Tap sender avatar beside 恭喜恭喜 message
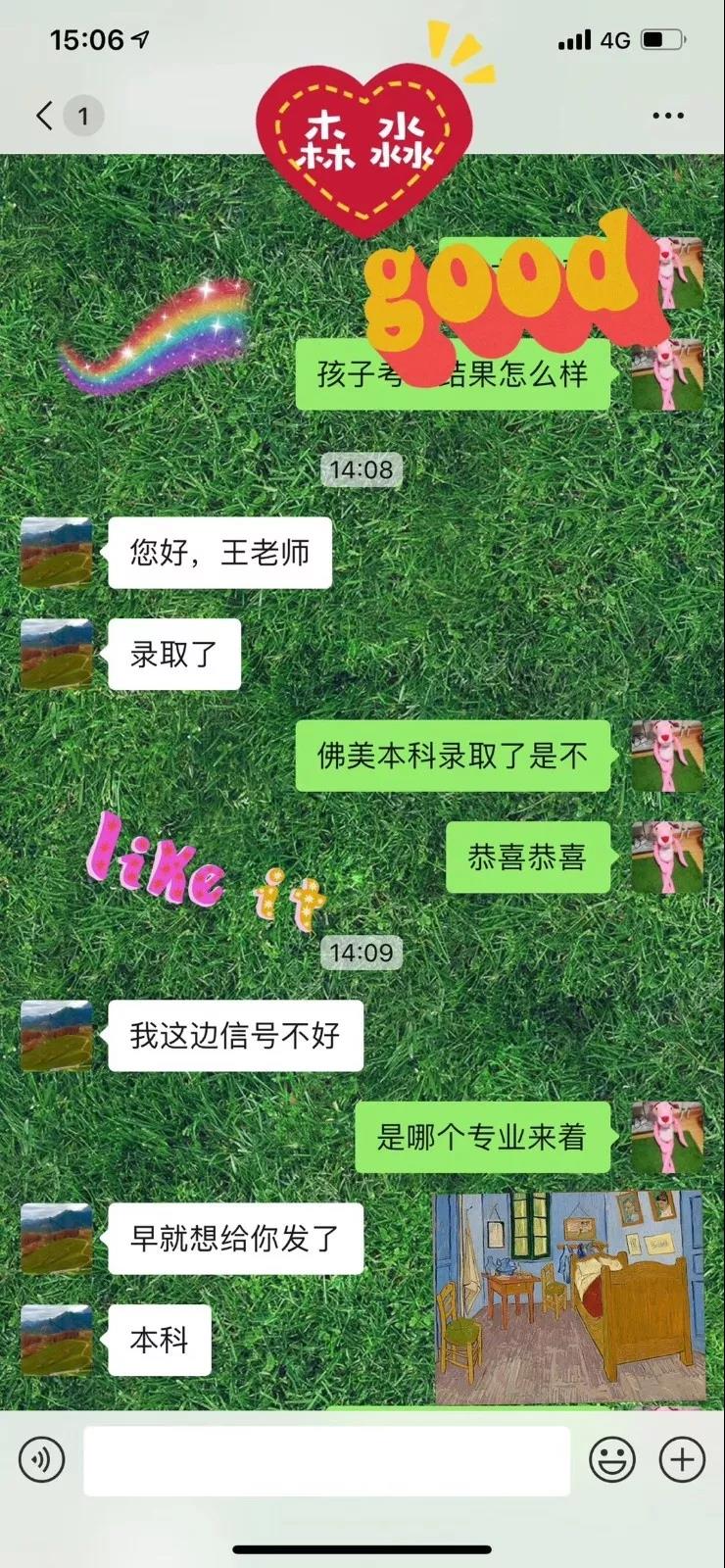This screenshot has width=725, height=1568. pyautogui.click(x=666, y=857)
